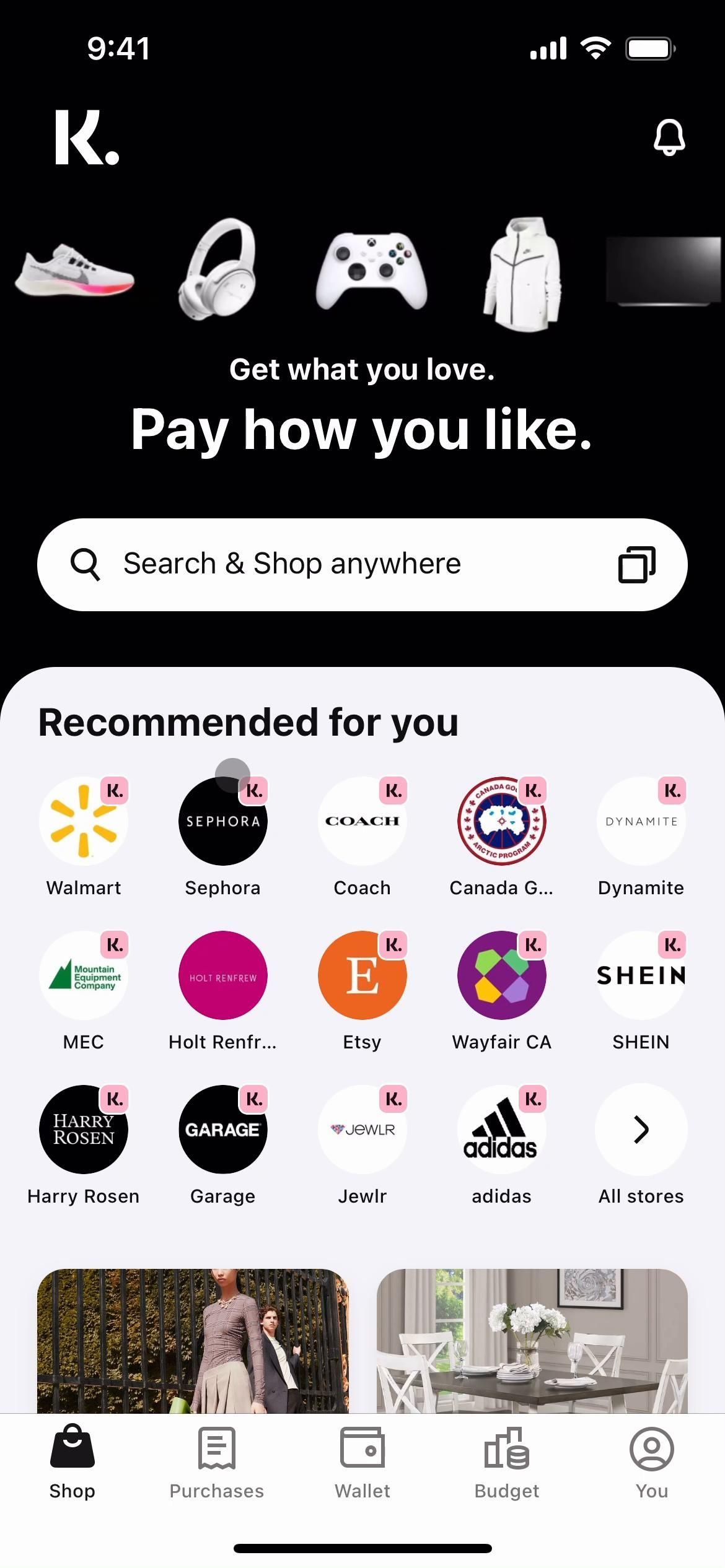Viewport: 725px width, 1568px height.
Task: Open the Canada Goose store
Action: (x=501, y=821)
